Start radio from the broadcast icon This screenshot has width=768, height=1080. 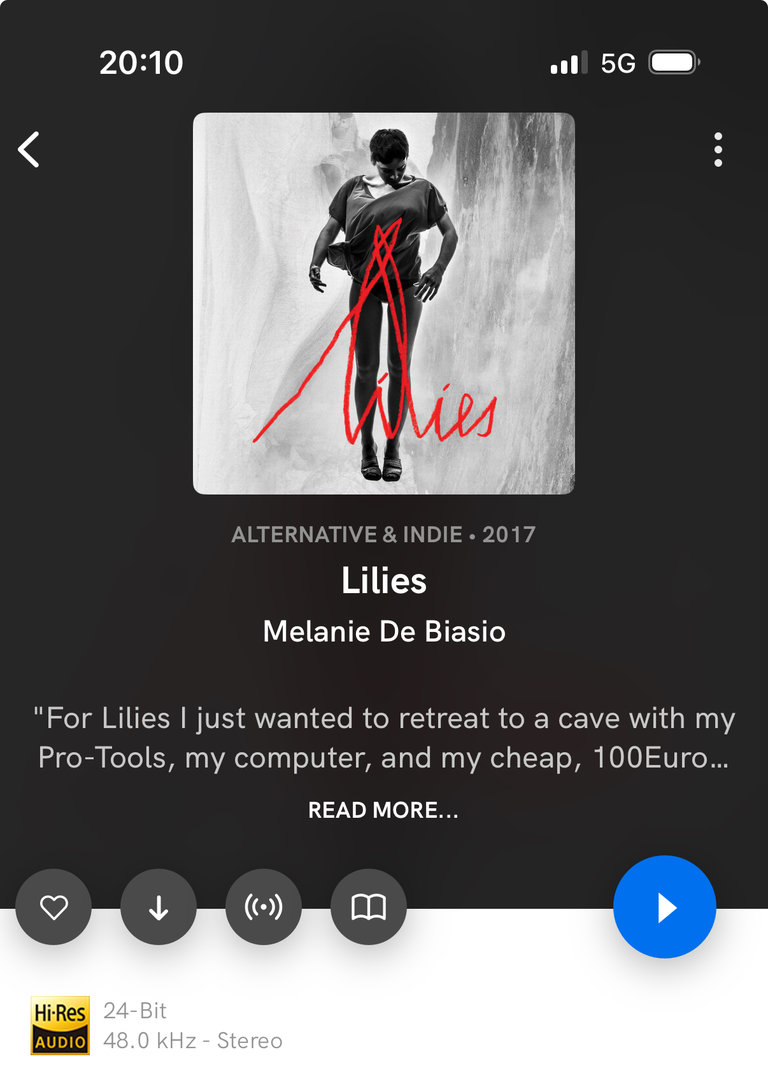263,907
